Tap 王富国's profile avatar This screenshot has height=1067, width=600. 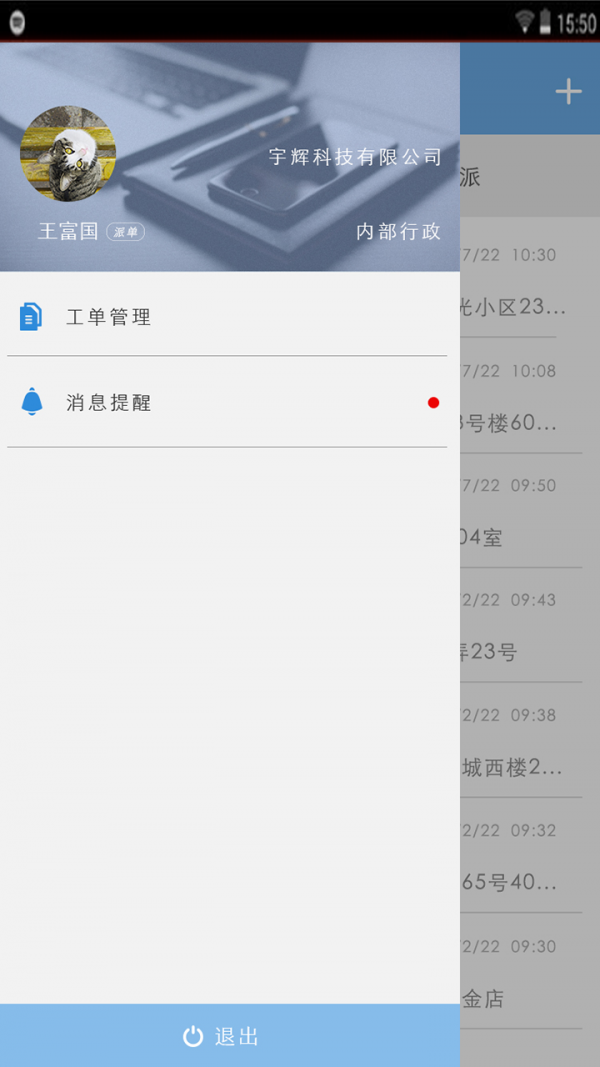pos(68,153)
